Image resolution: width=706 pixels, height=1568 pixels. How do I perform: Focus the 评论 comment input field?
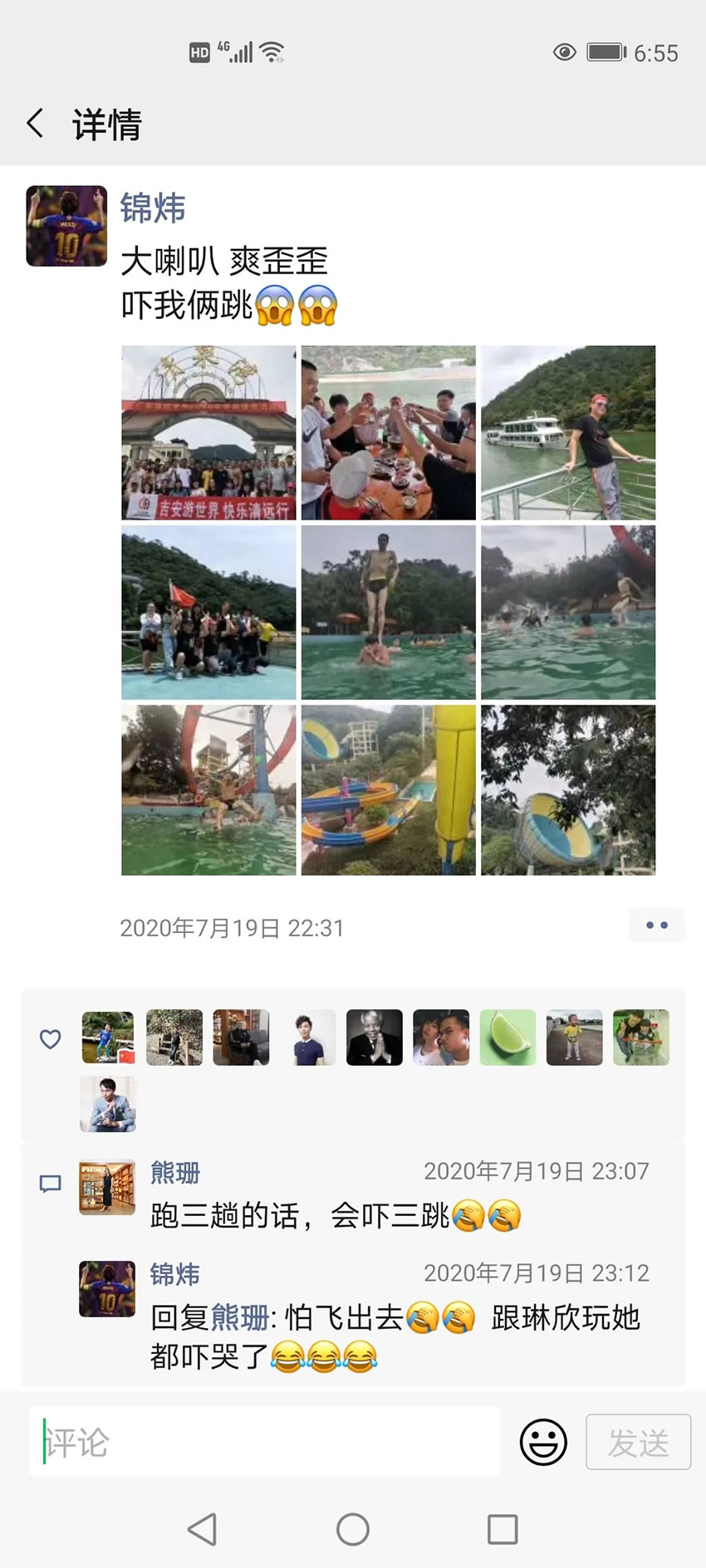click(x=264, y=1442)
